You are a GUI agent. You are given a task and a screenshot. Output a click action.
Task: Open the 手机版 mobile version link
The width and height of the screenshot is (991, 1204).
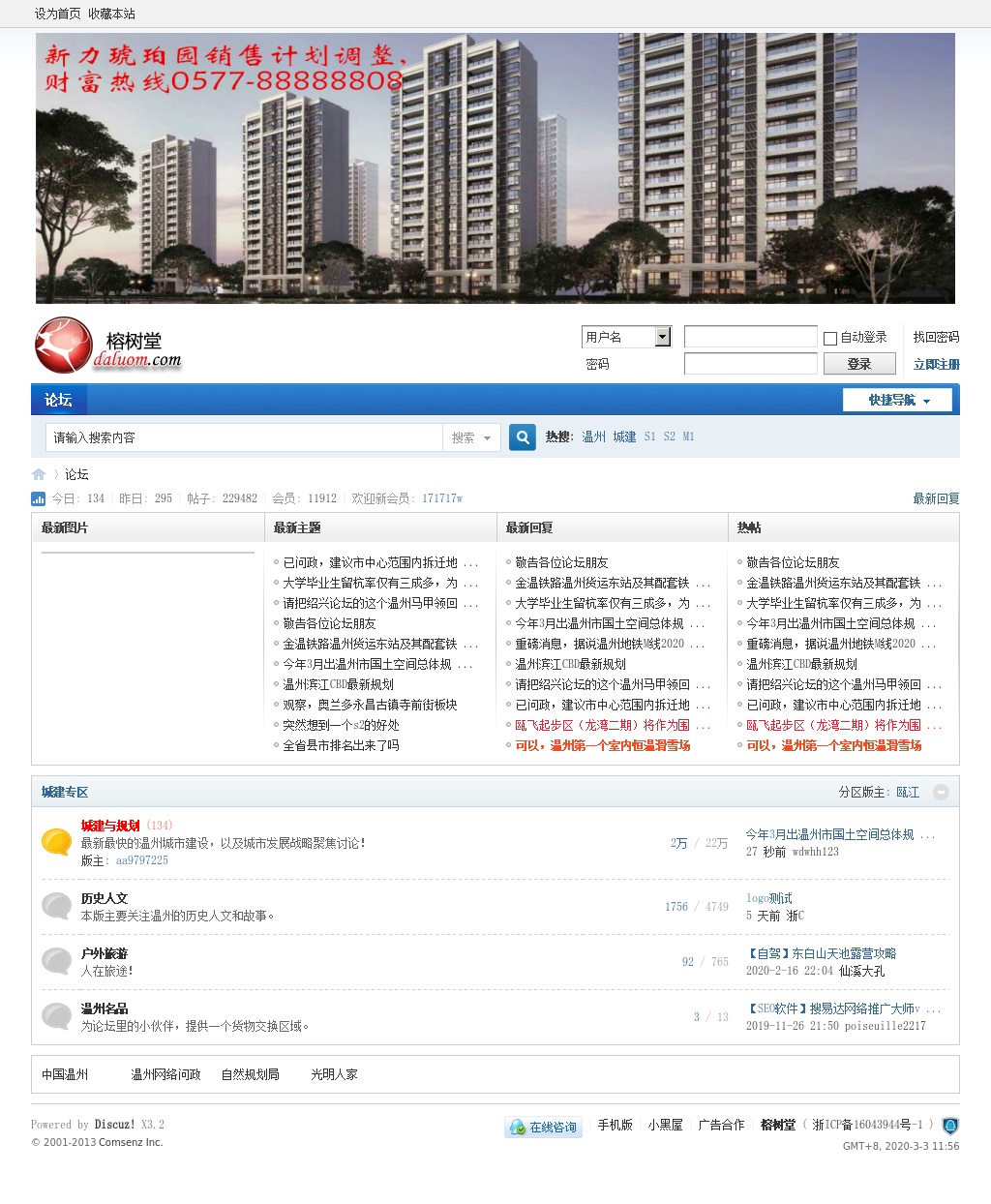click(x=615, y=1125)
